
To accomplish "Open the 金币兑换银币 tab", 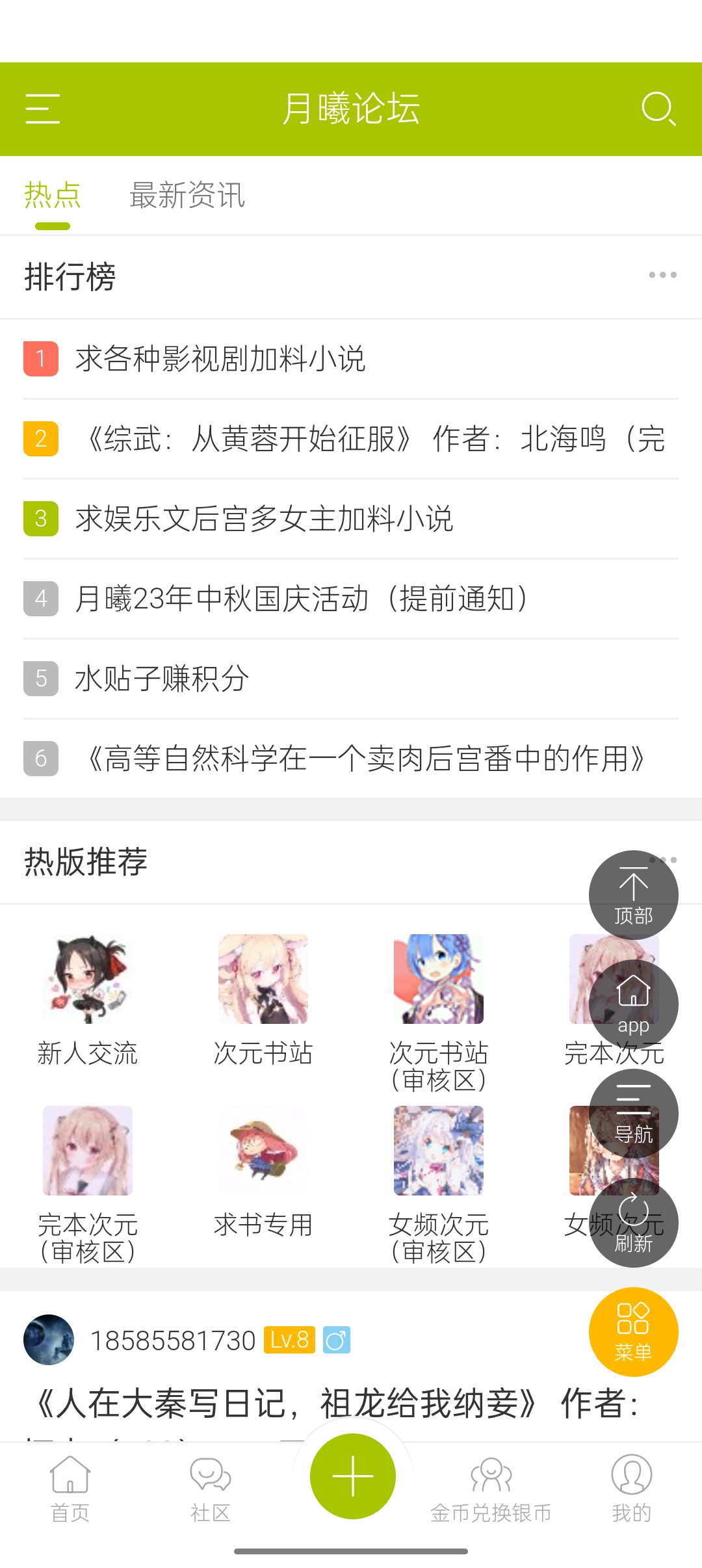I will [491, 1490].
